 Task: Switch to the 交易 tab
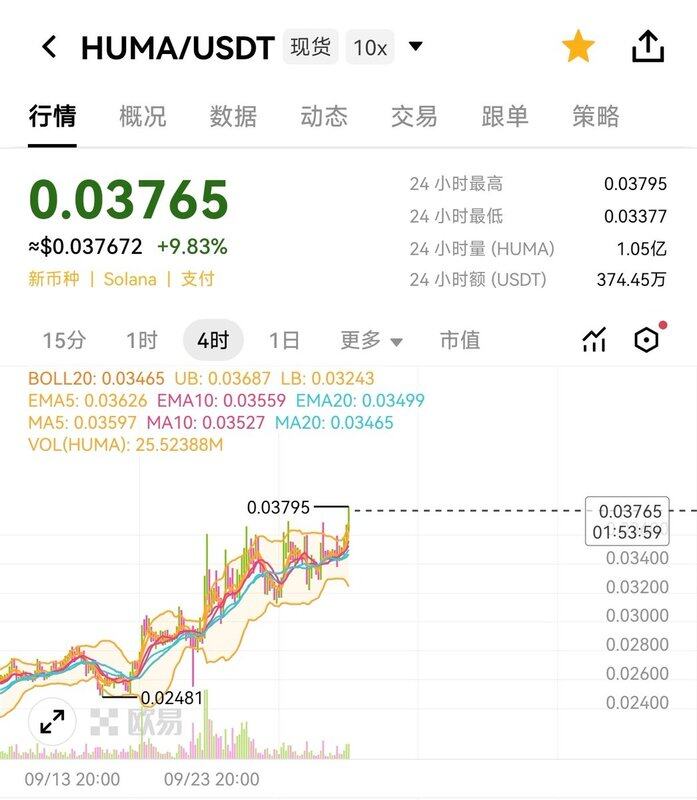pyautogui.click(x=414, y=116)
